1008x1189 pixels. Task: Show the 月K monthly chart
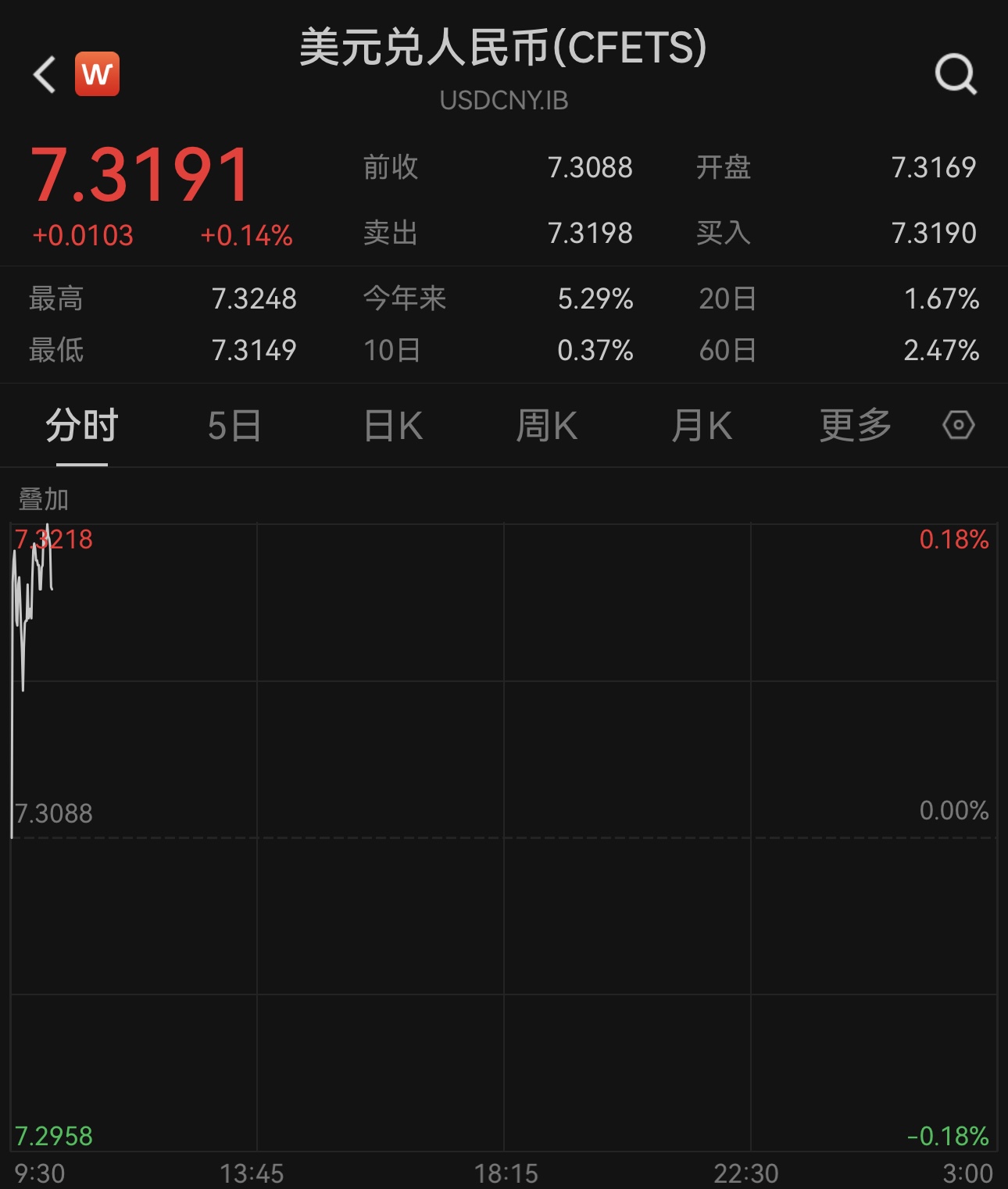tap(702, 426)
